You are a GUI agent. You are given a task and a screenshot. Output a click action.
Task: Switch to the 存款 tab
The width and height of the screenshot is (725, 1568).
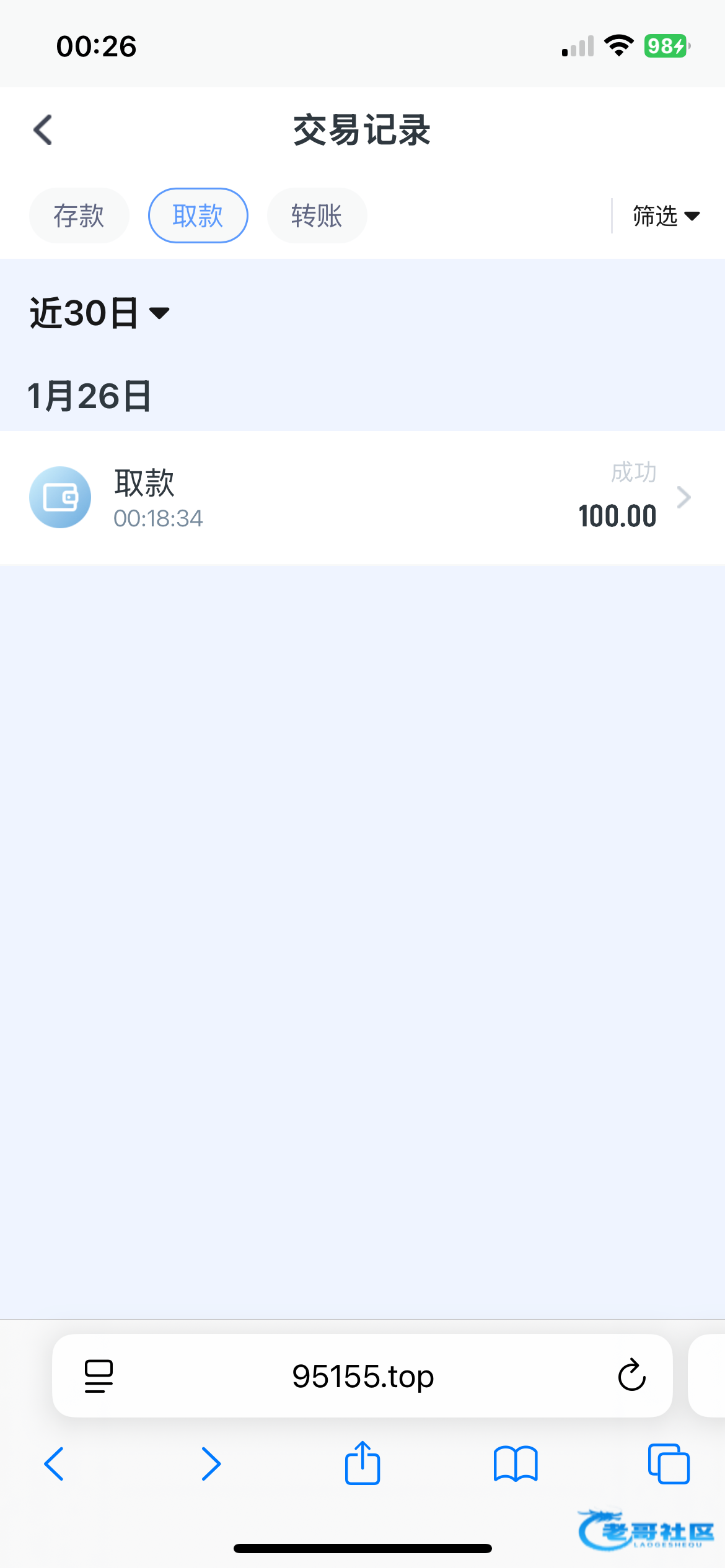79,216
